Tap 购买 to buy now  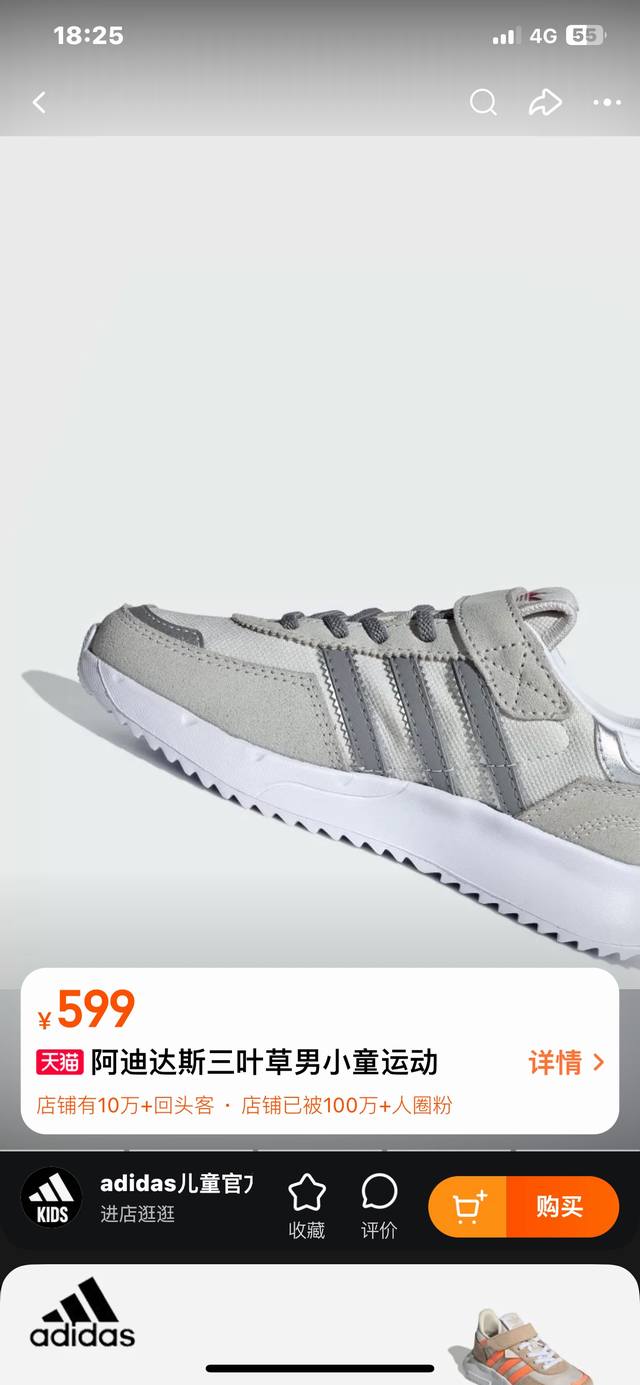560,1207
